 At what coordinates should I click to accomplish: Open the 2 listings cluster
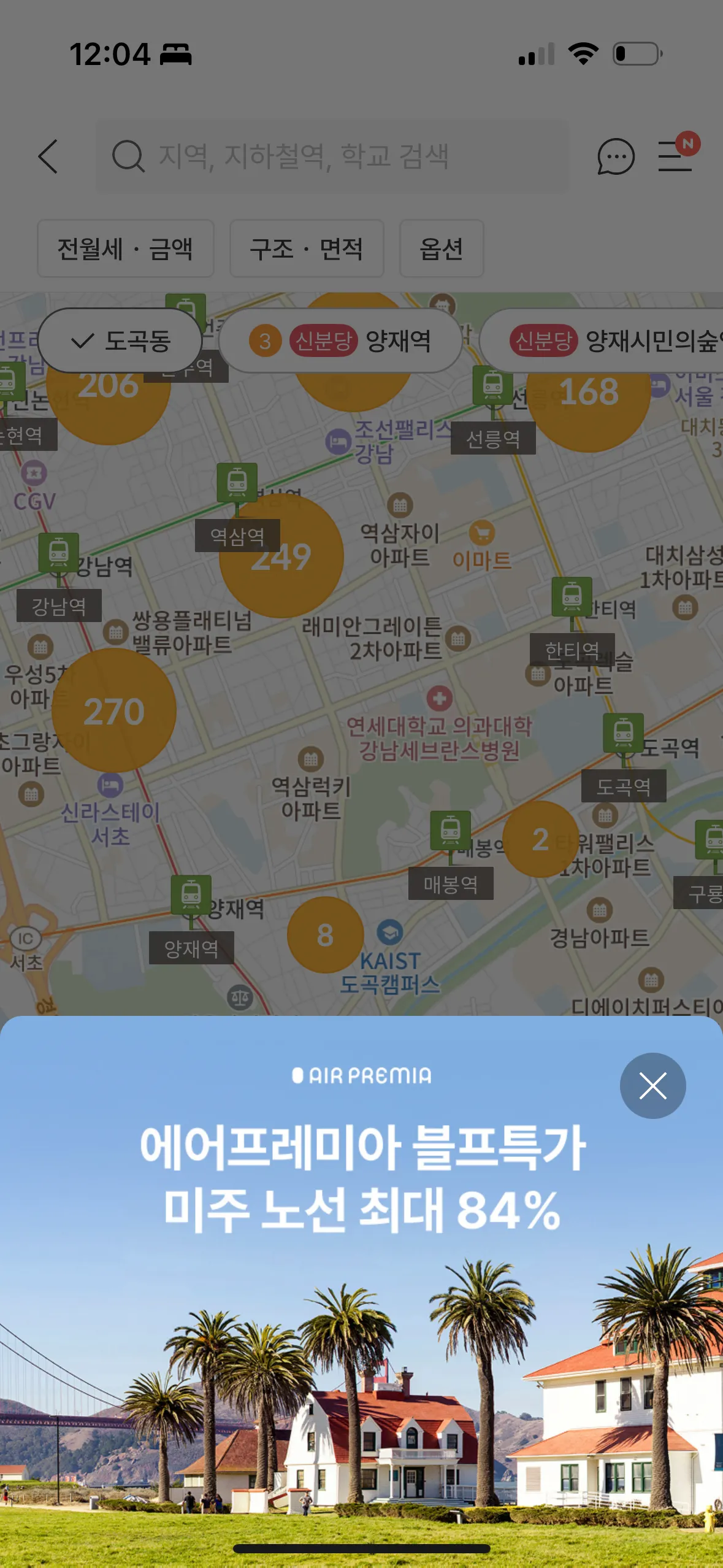click(x=540, y=839)
